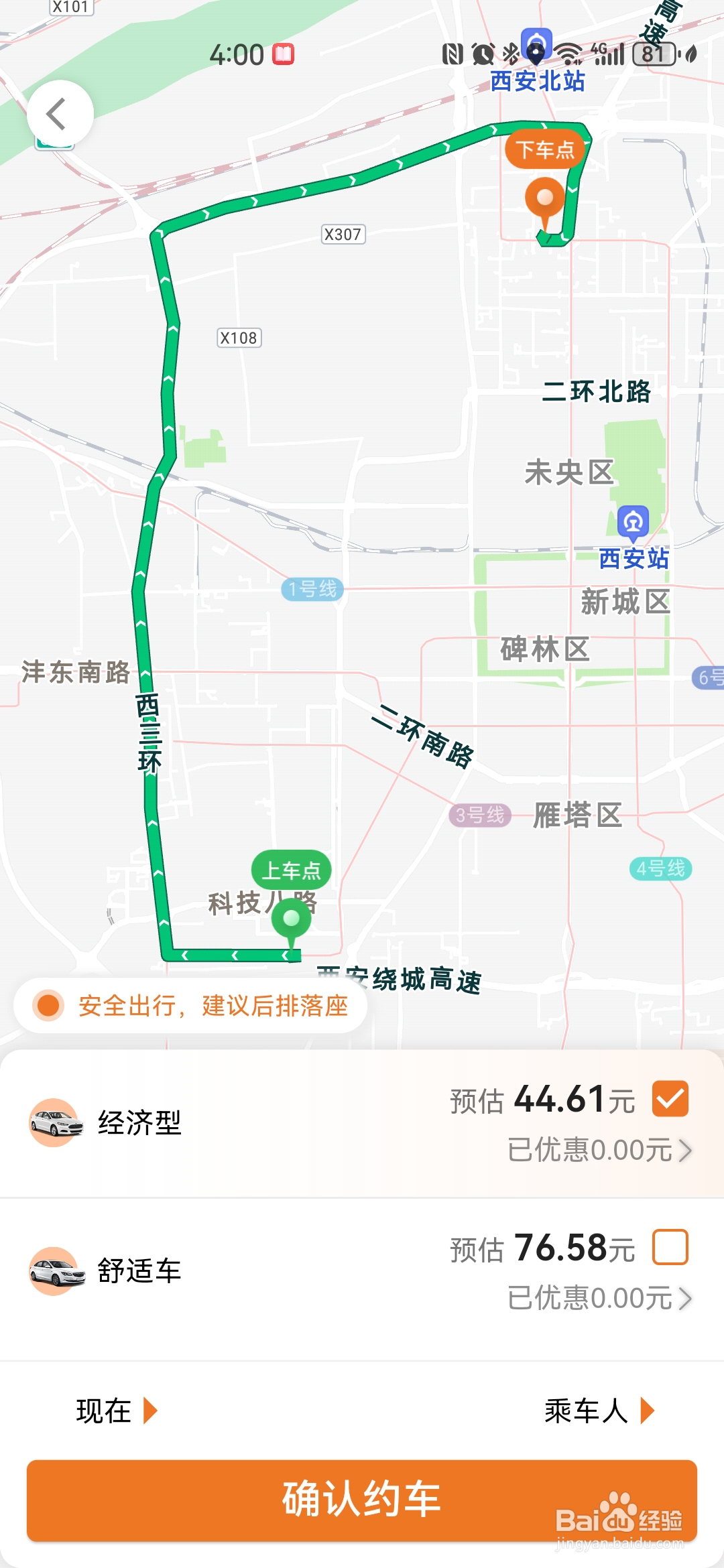Tap the orange safety dot in the banner

[x=47, y=1005]
